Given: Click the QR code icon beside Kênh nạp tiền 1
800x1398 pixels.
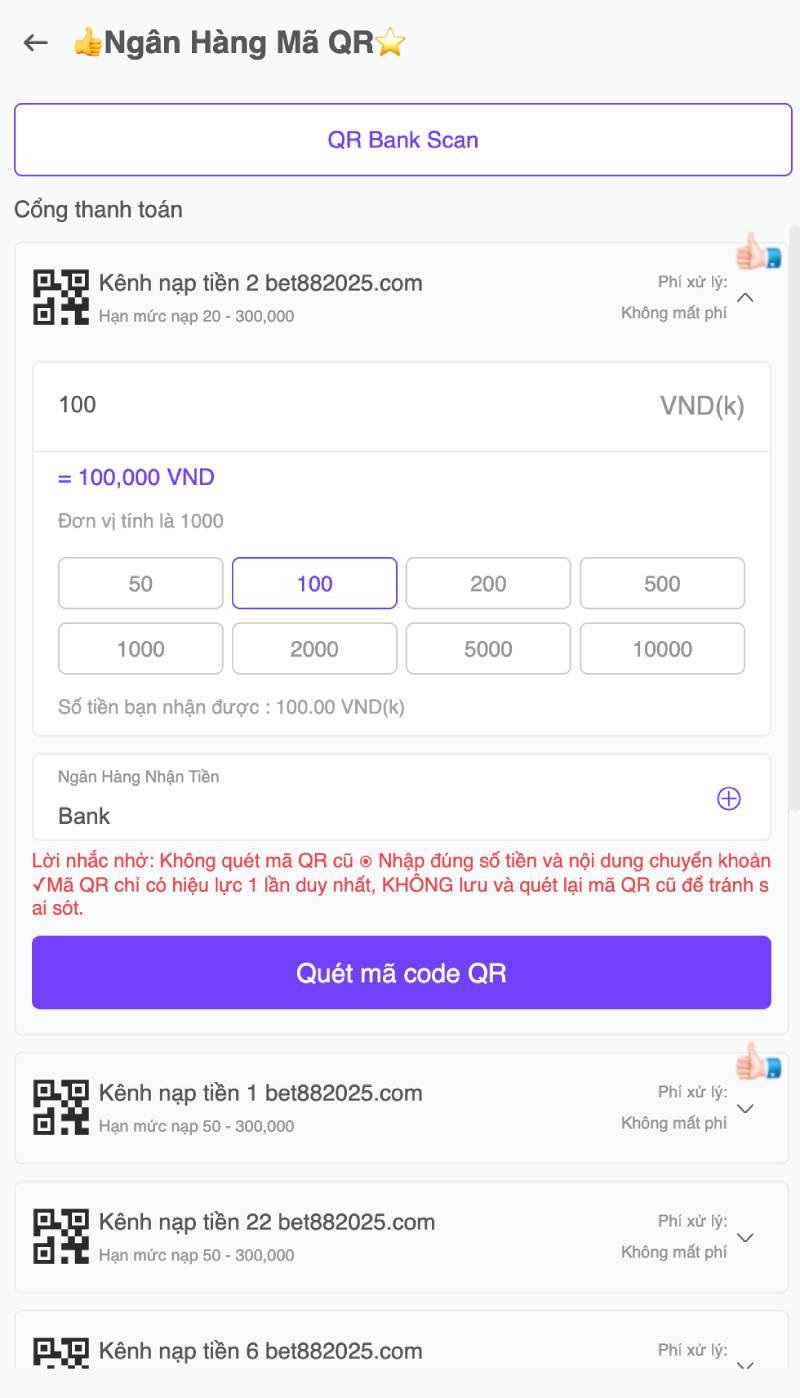Looking at the screenshot, I should (60, 1105).
